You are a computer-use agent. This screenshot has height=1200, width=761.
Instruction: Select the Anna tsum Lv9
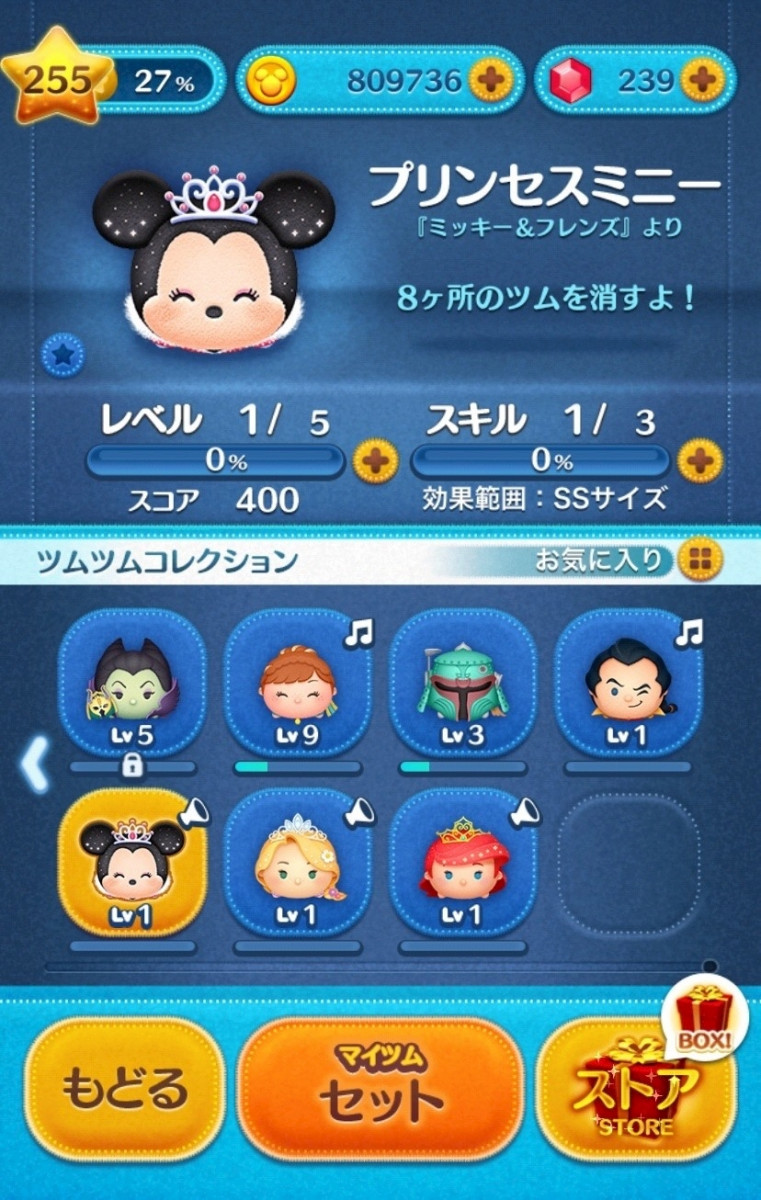pos(297,682)
